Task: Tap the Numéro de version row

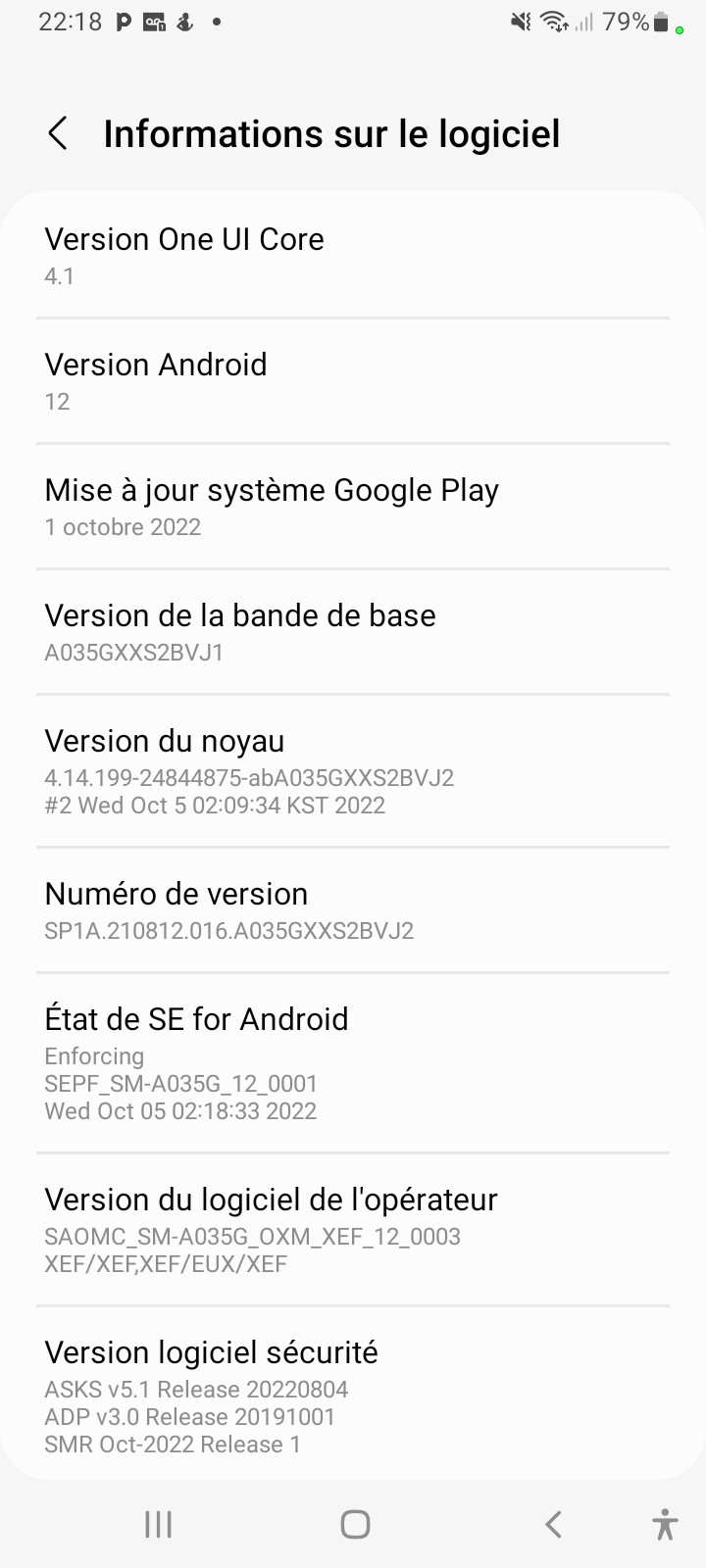Action: click(x=353, y=909)
